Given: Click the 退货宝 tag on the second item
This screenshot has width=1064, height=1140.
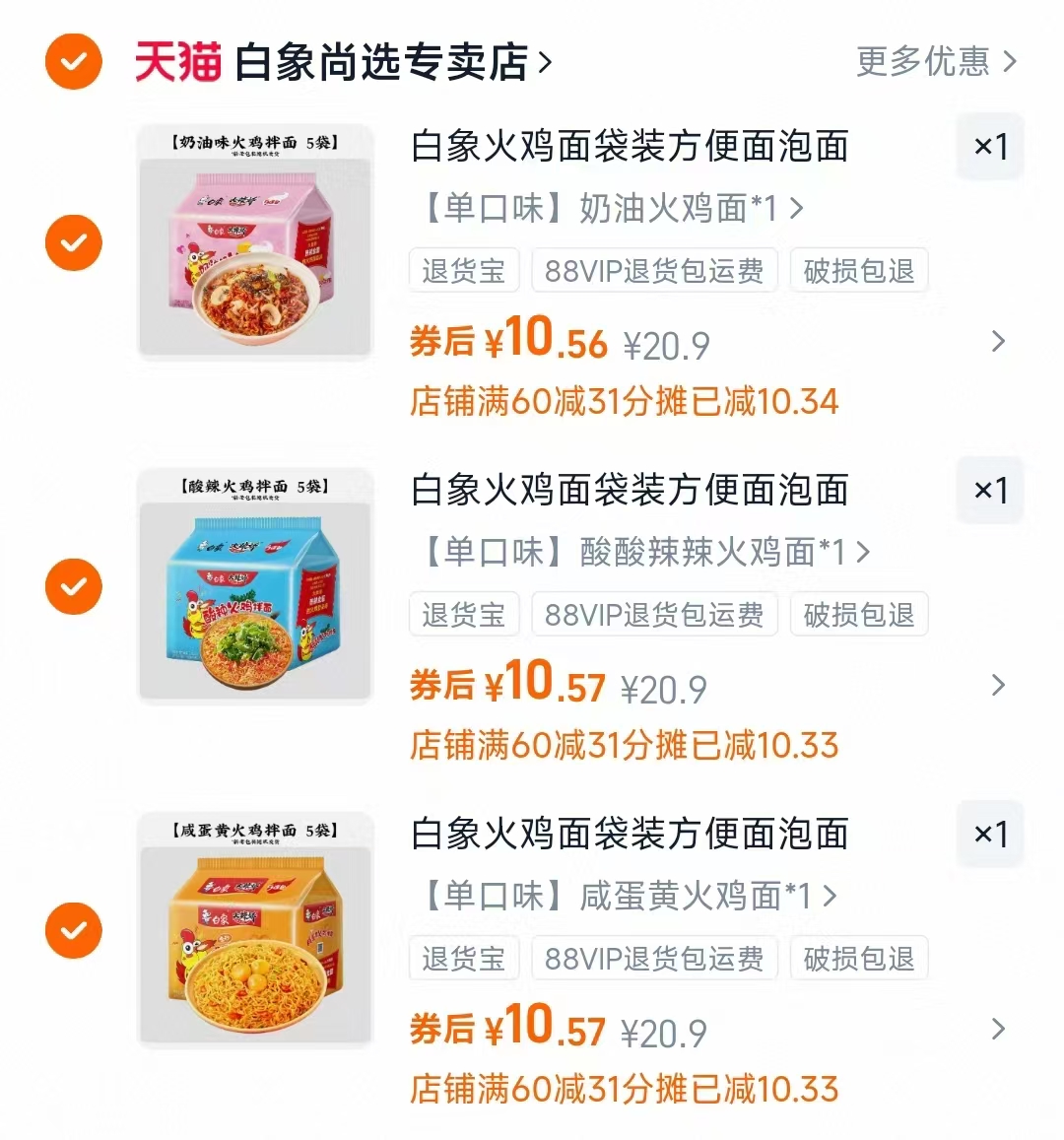Looking at the screenshot, I should pyautogui.click(x=463, y=614).
